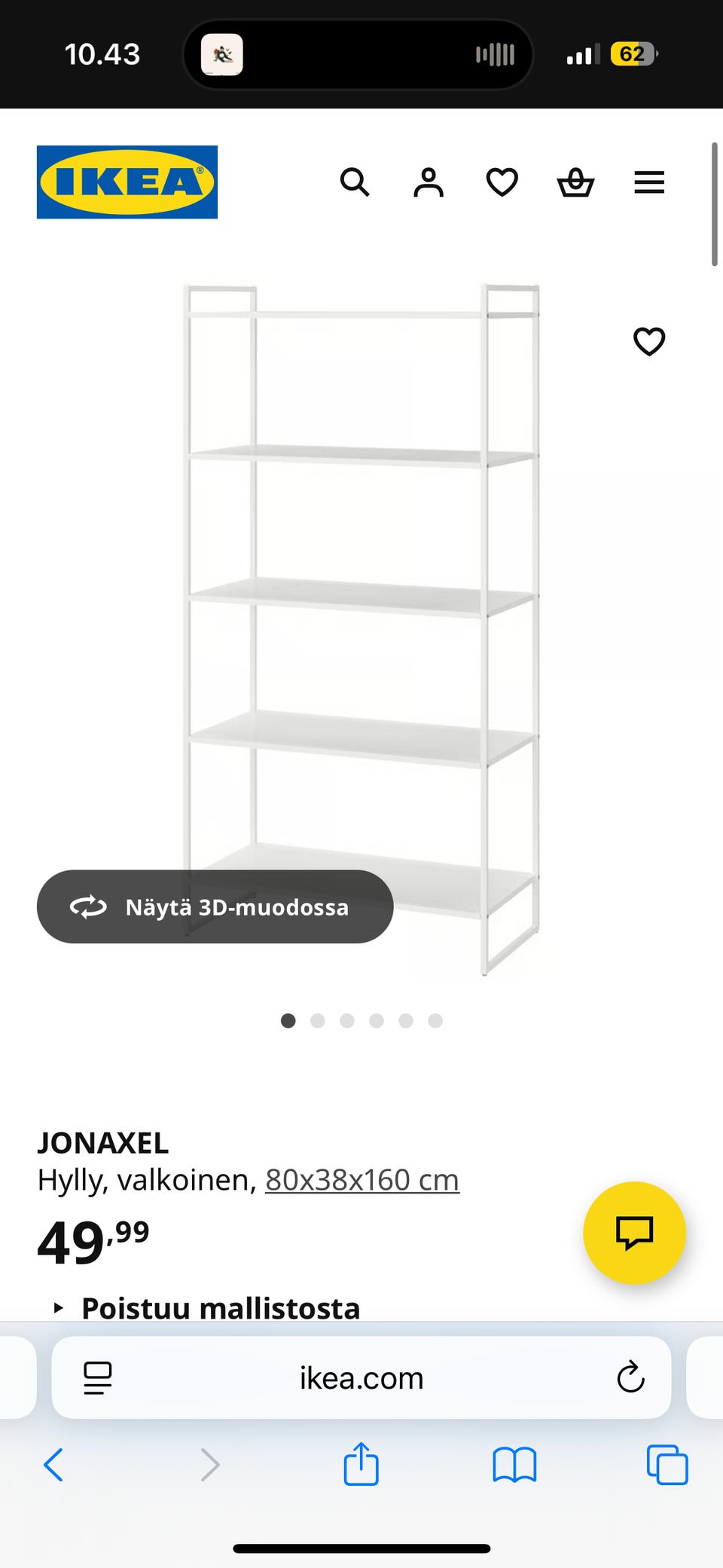Tap the reload page icon in Safari
The image size is (723, 1568).
(630, 1378)
